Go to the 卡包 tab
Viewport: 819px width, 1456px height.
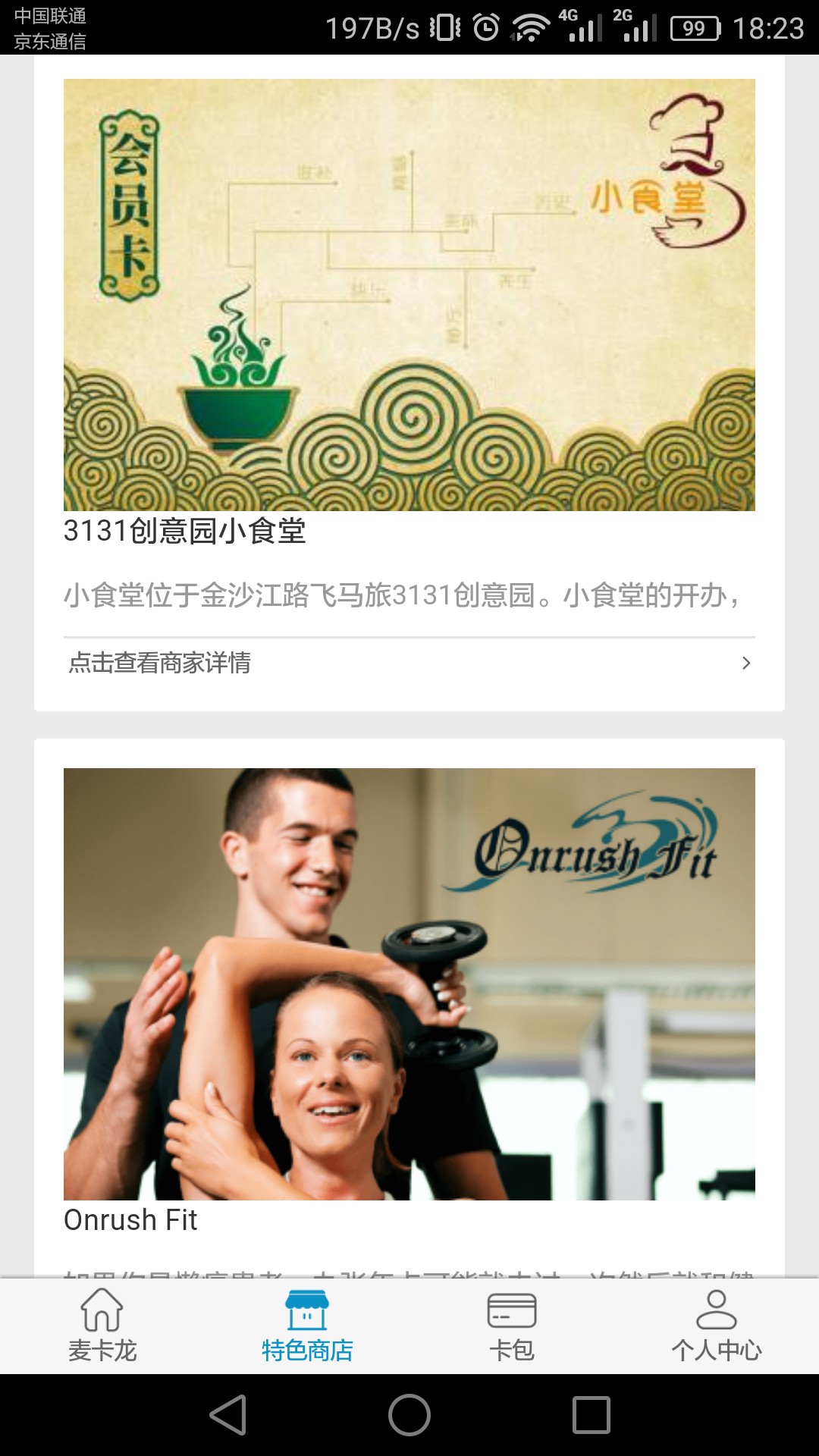click(x=512, y=1326)
